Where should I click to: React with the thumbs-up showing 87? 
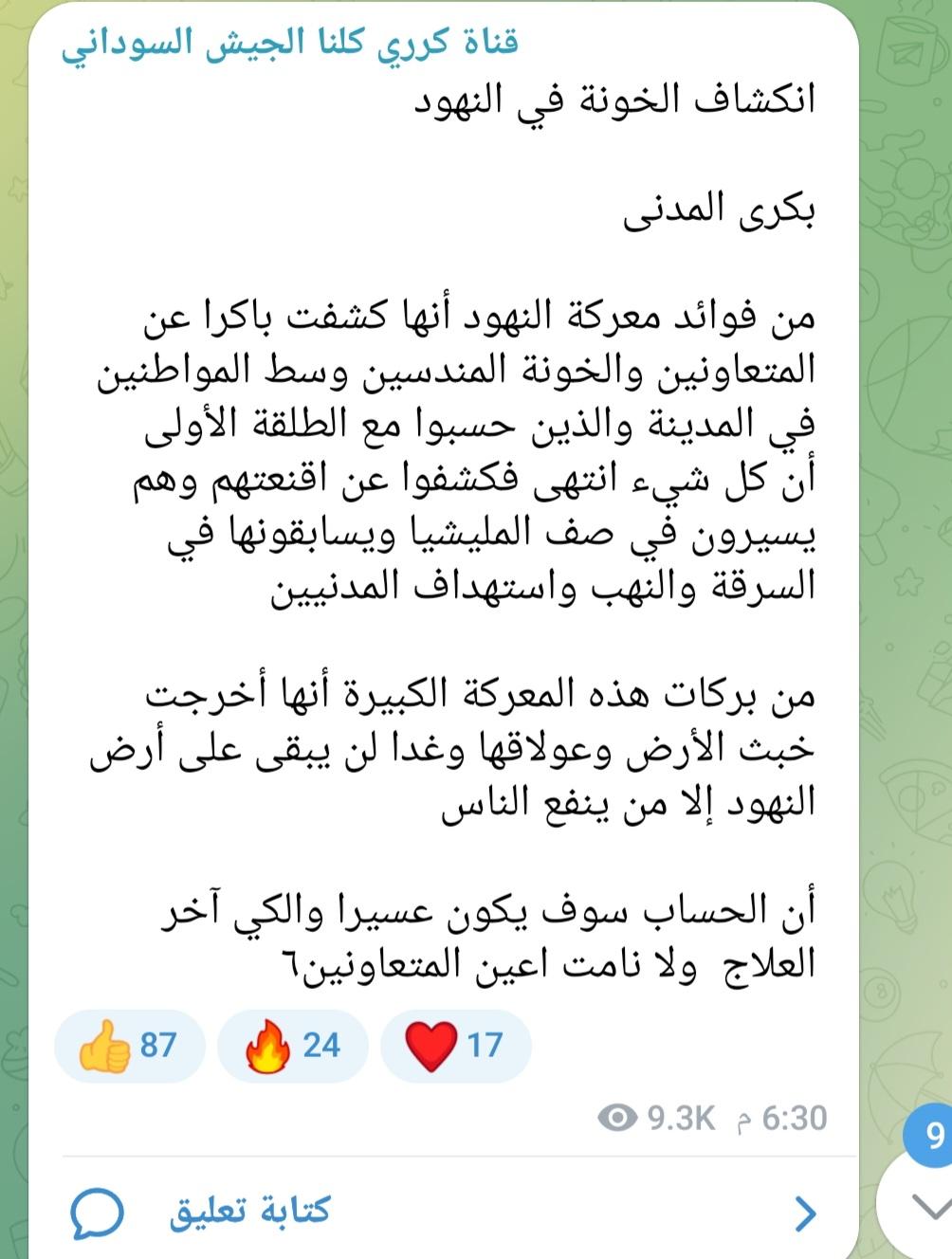tap(129, 1046)
